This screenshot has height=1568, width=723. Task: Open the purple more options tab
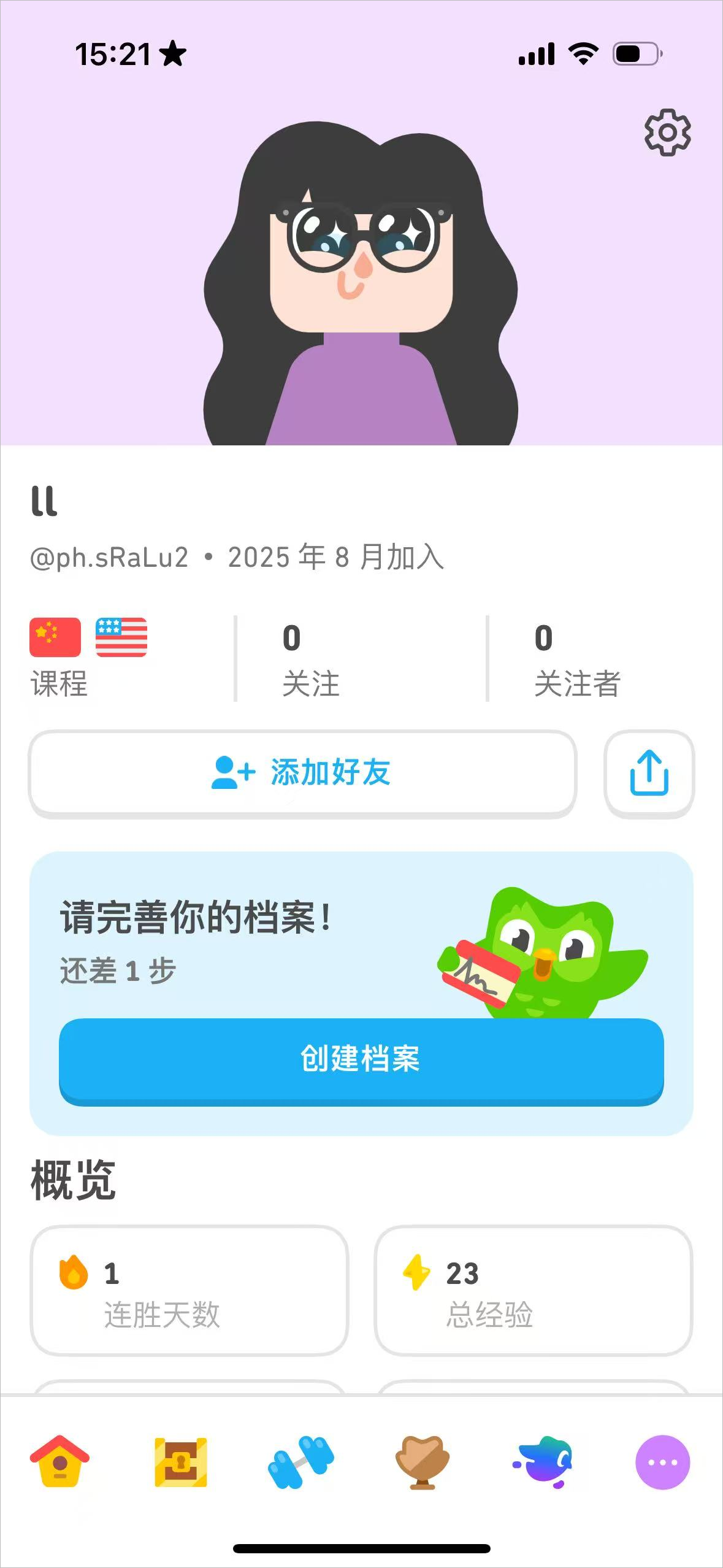662,1462
